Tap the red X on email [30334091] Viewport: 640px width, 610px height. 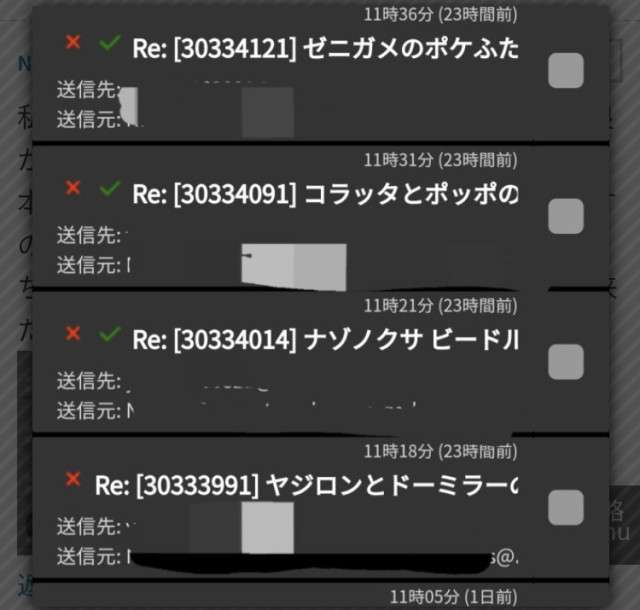(x=72, y=188)
